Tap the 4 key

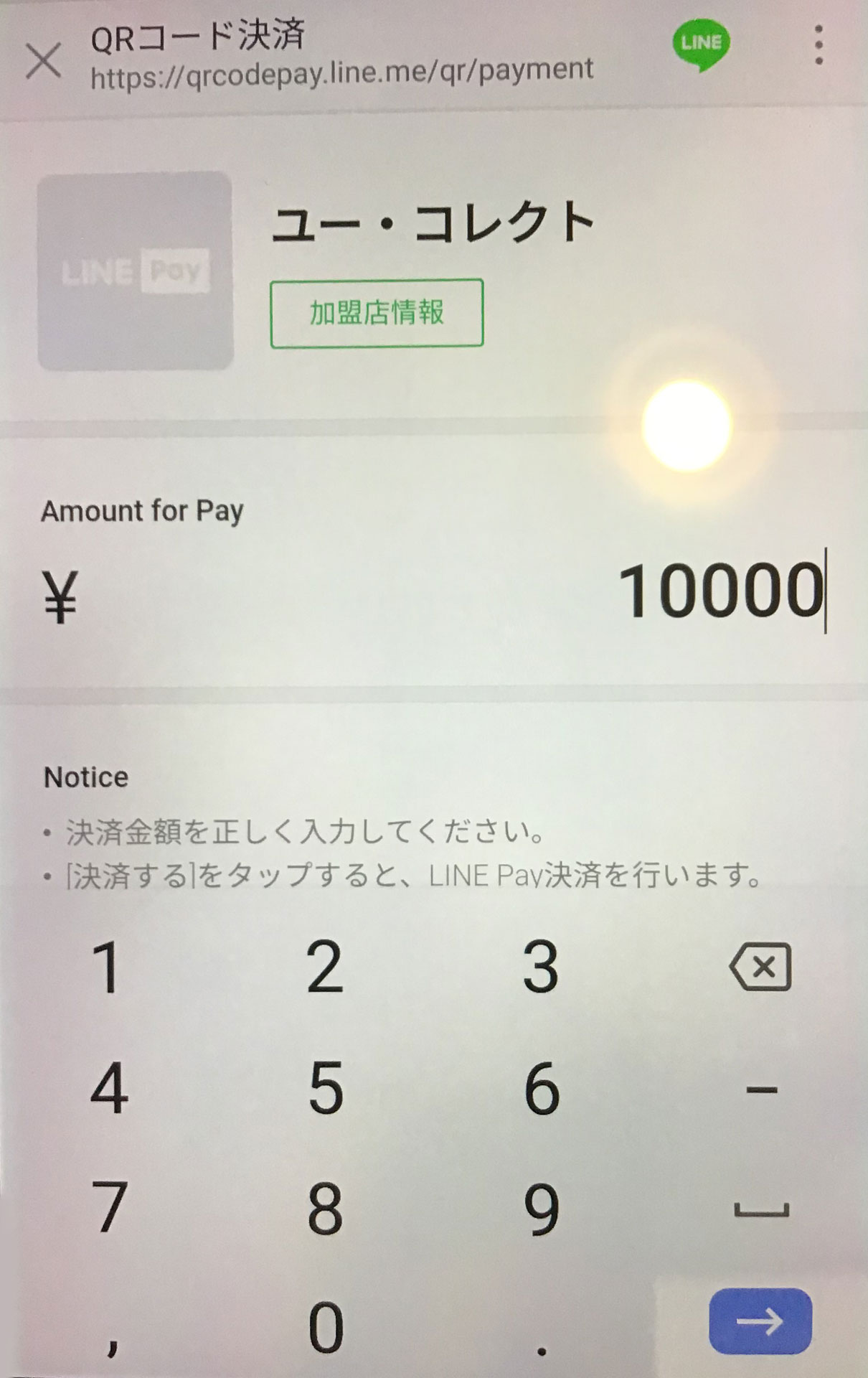point(109,1088)
